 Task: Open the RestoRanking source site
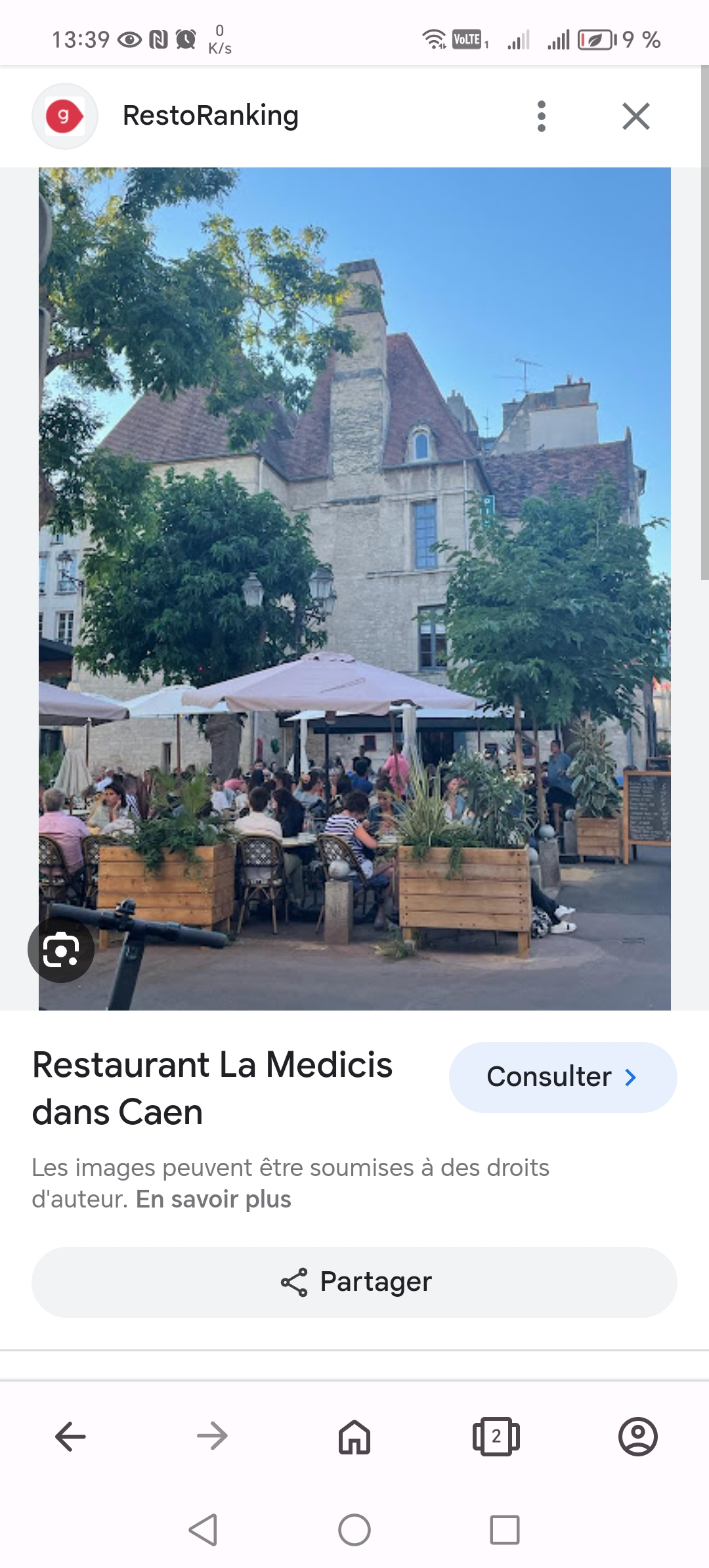[210, 116]
